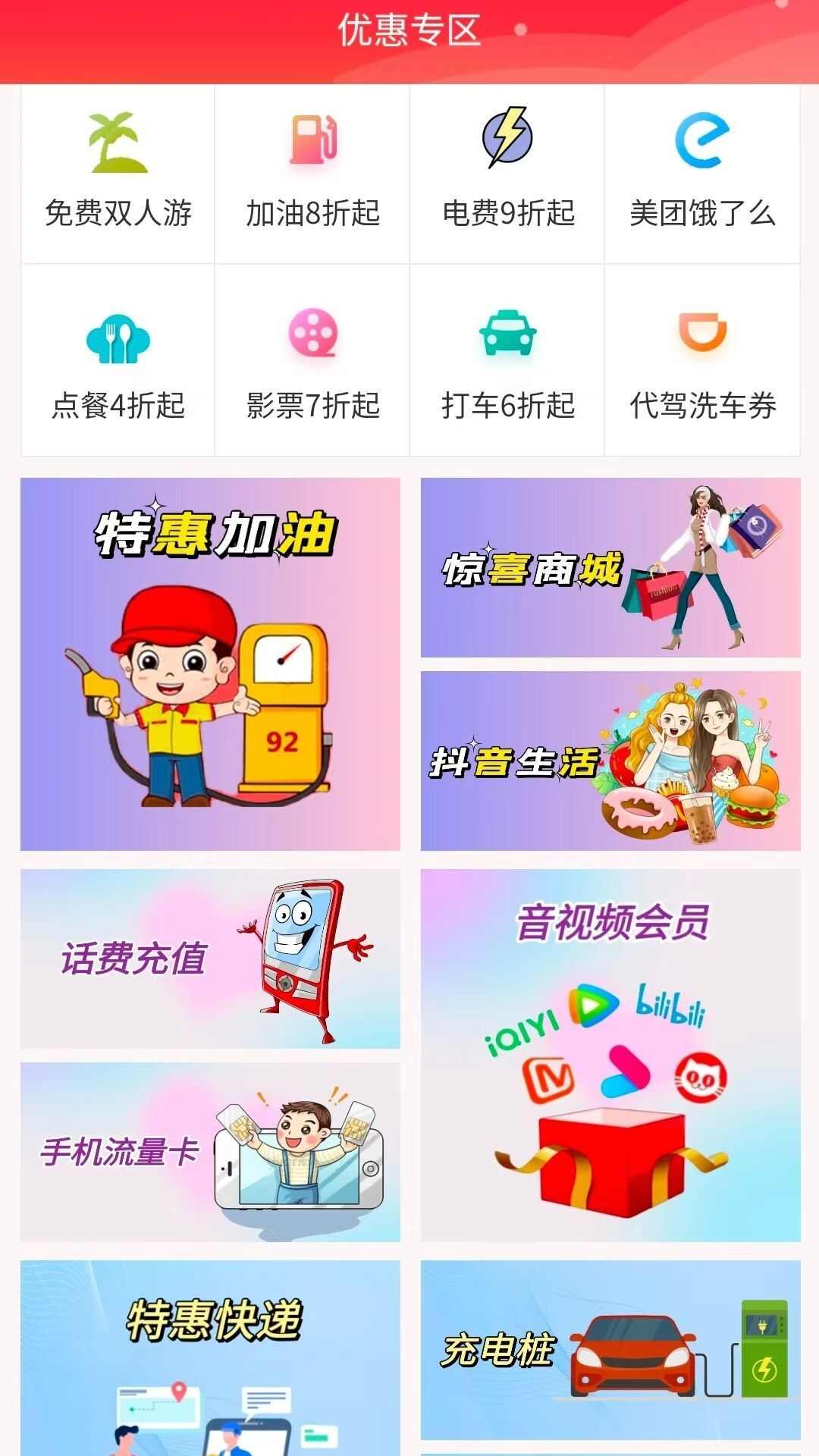Open 话费充值 phone top-up card
819x1456 pixels.
pos(210,959)
